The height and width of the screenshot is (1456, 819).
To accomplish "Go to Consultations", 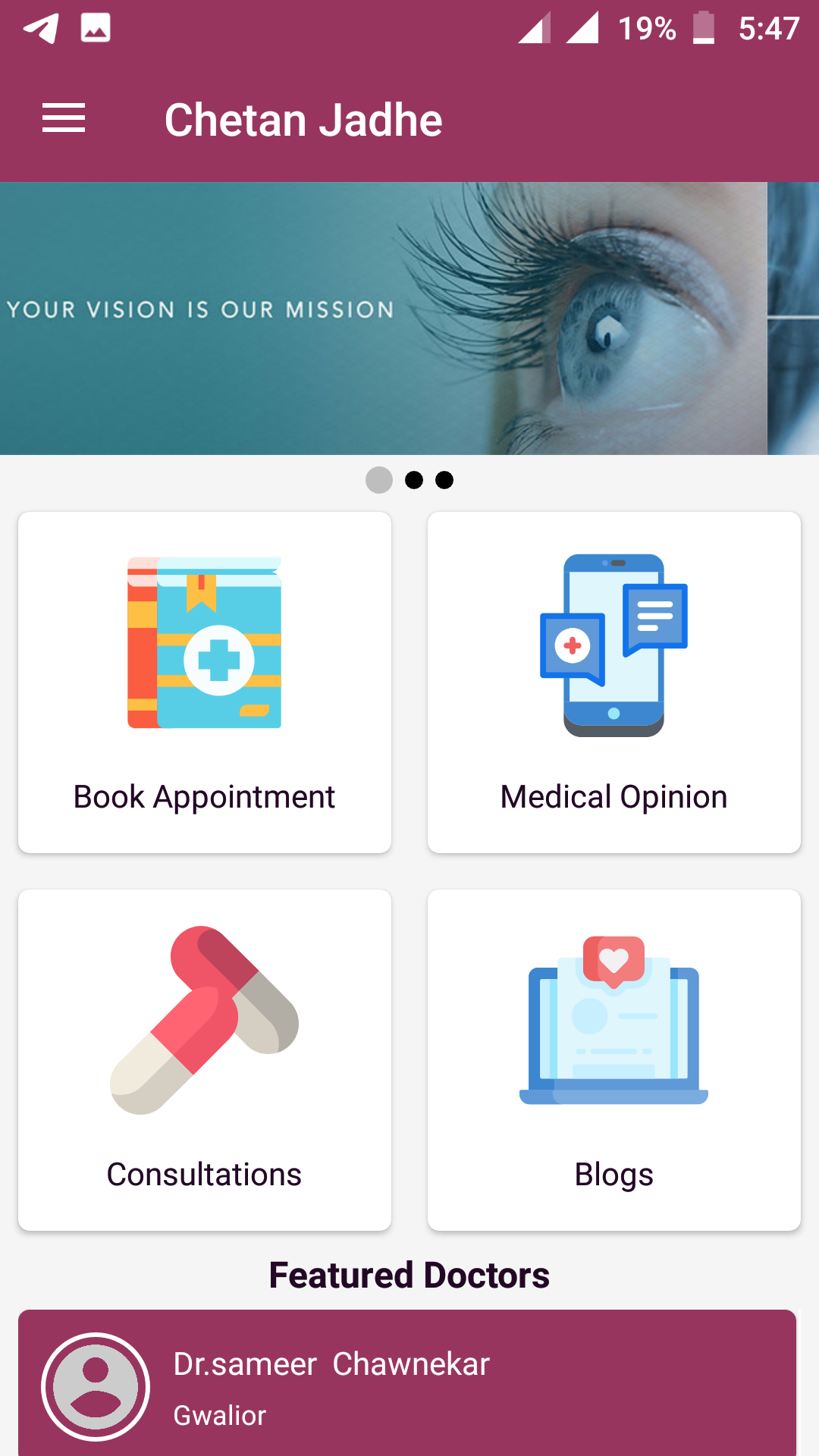I will 205,1059.
